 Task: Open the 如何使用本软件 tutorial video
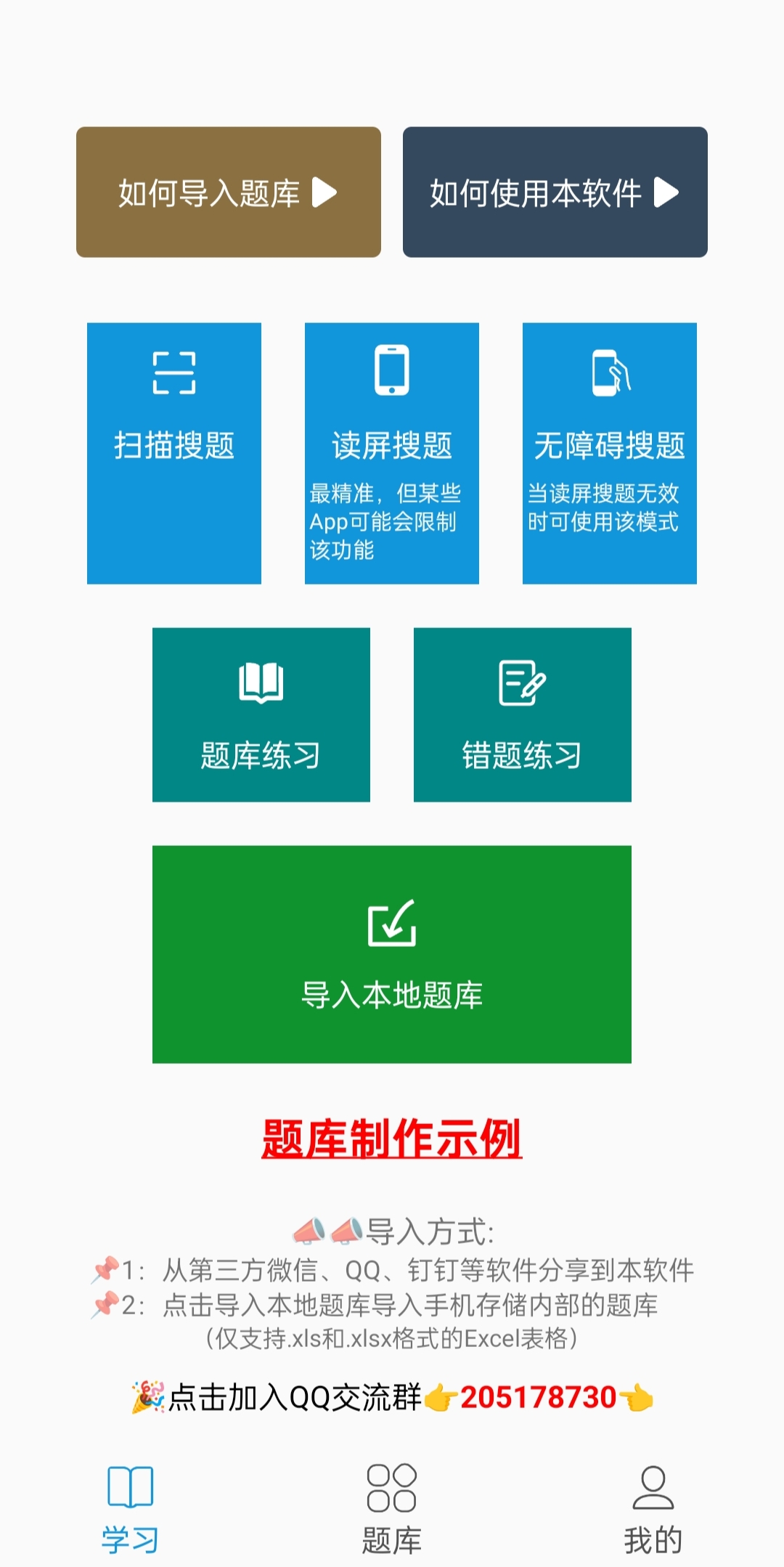(555, 192)
